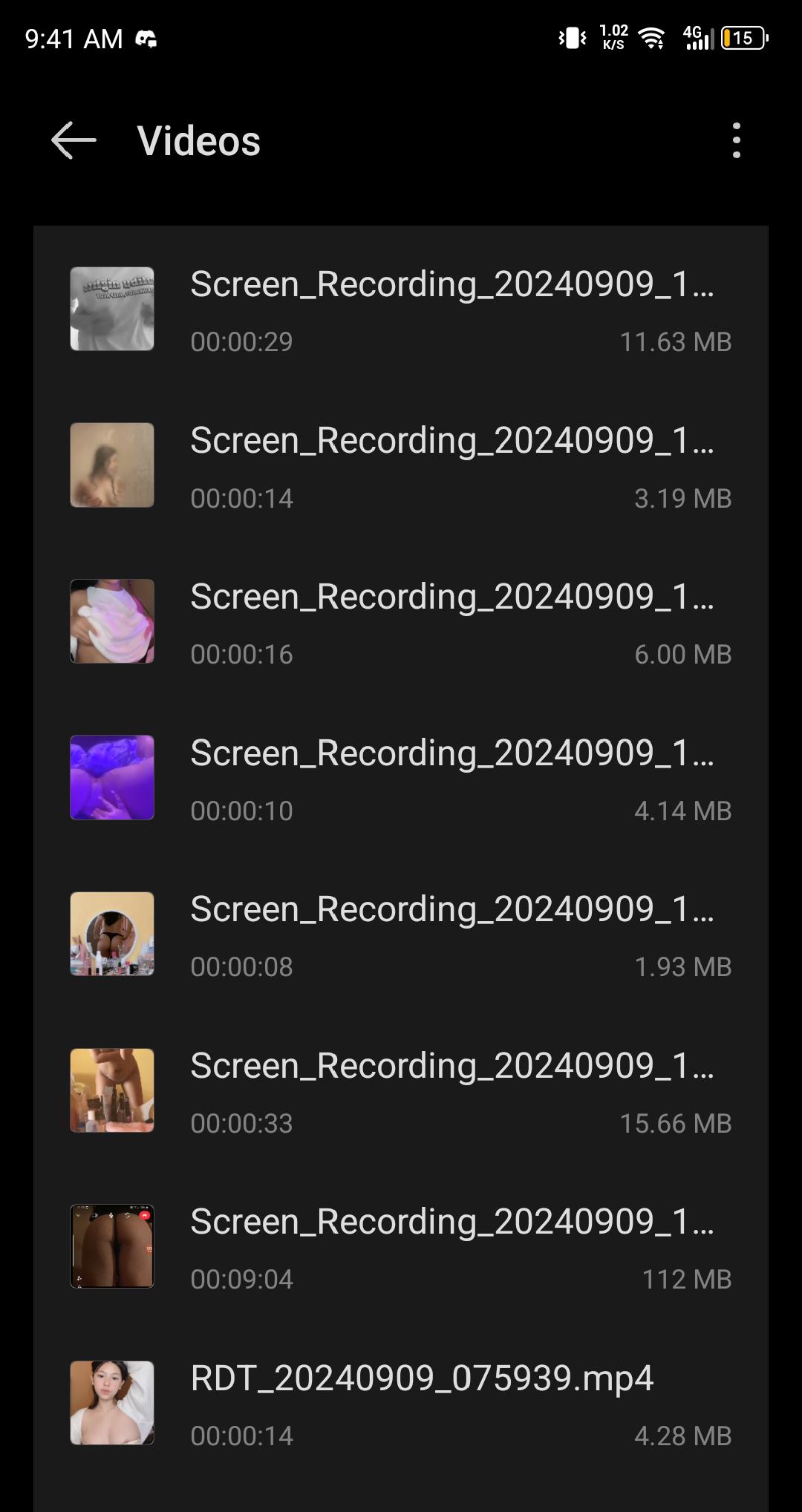Image resolution: width=802 pixels, height=1512 pixels.
Task: Open the three-dot overflow menu
Action: coord(736,140)
